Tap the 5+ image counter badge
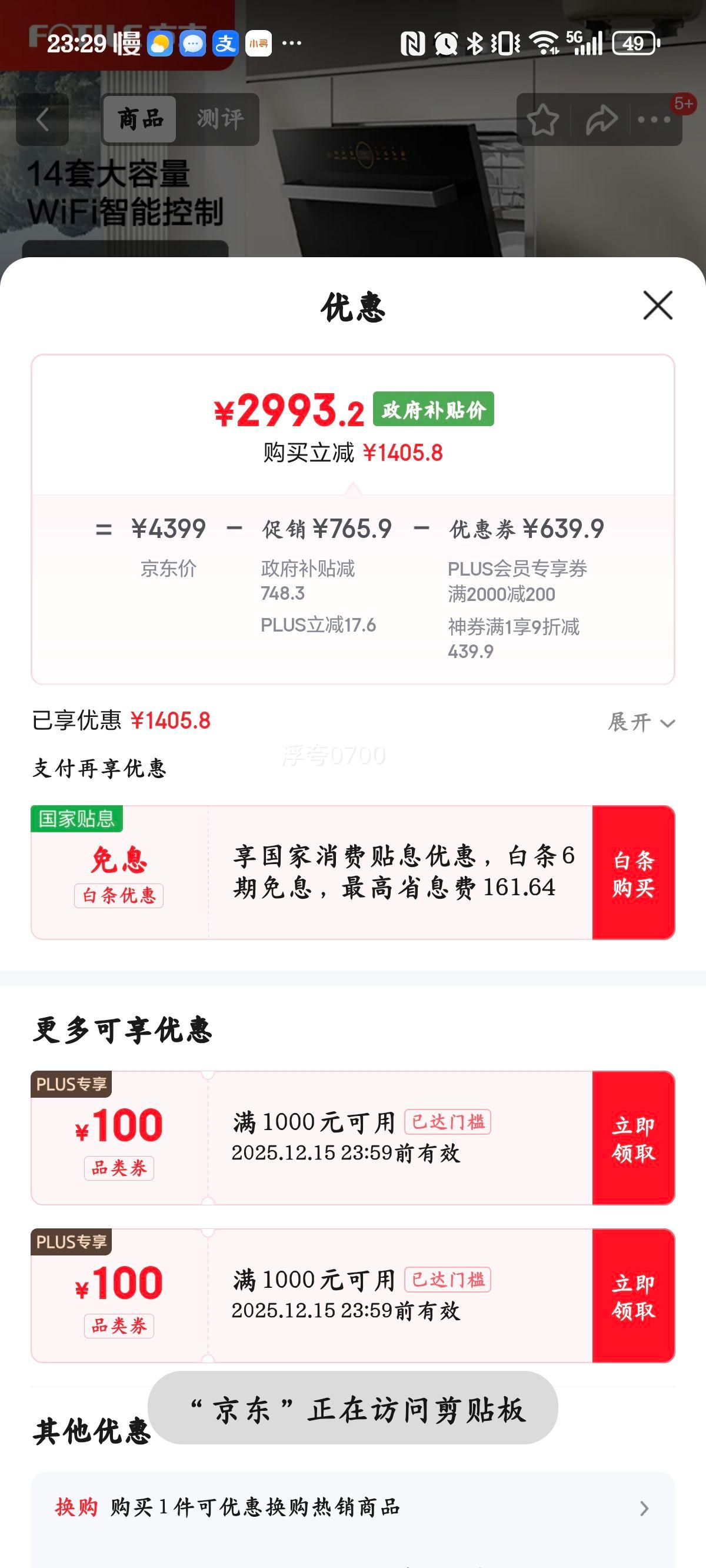Image resolution: width=706 pixels, height=1568 pixels. (x=684, y=104)
